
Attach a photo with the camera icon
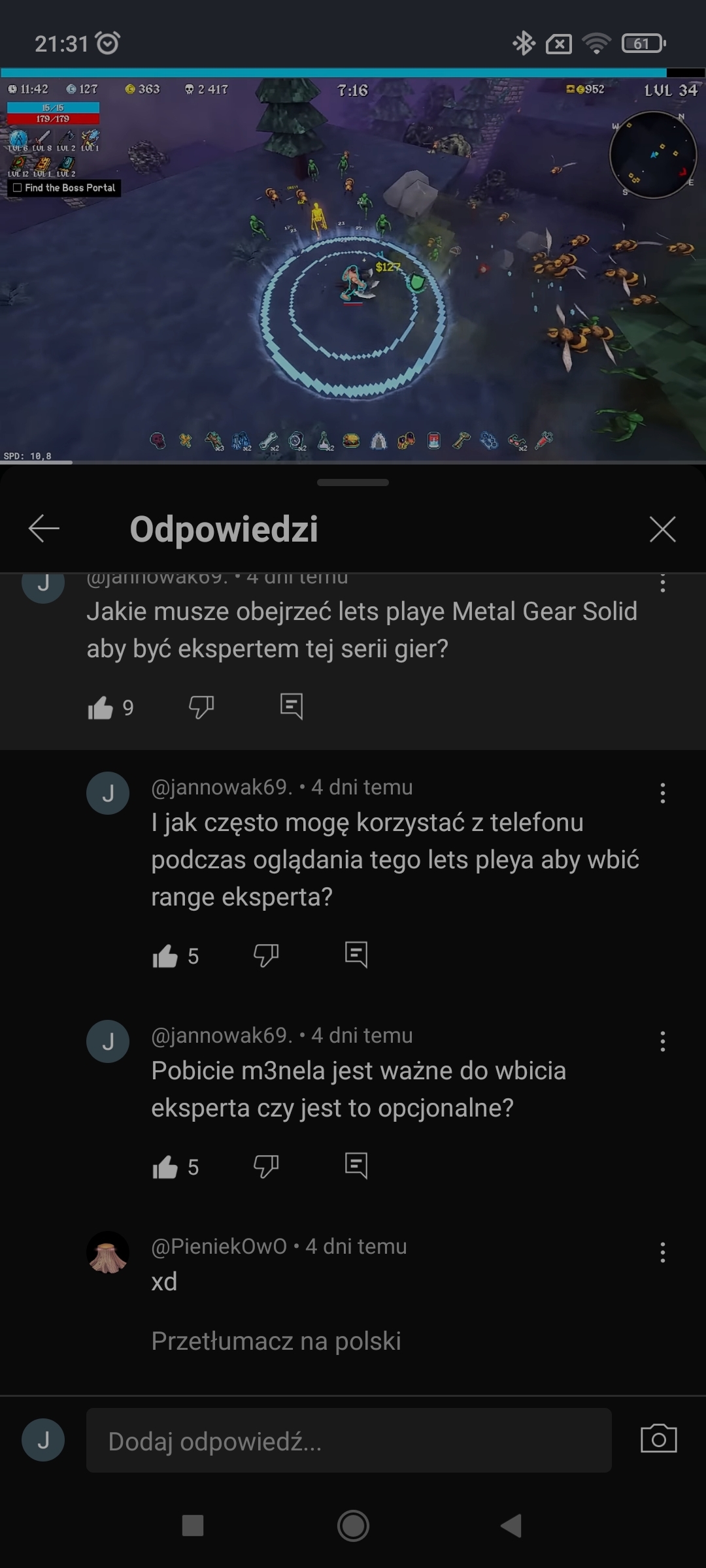[658, 1439]
